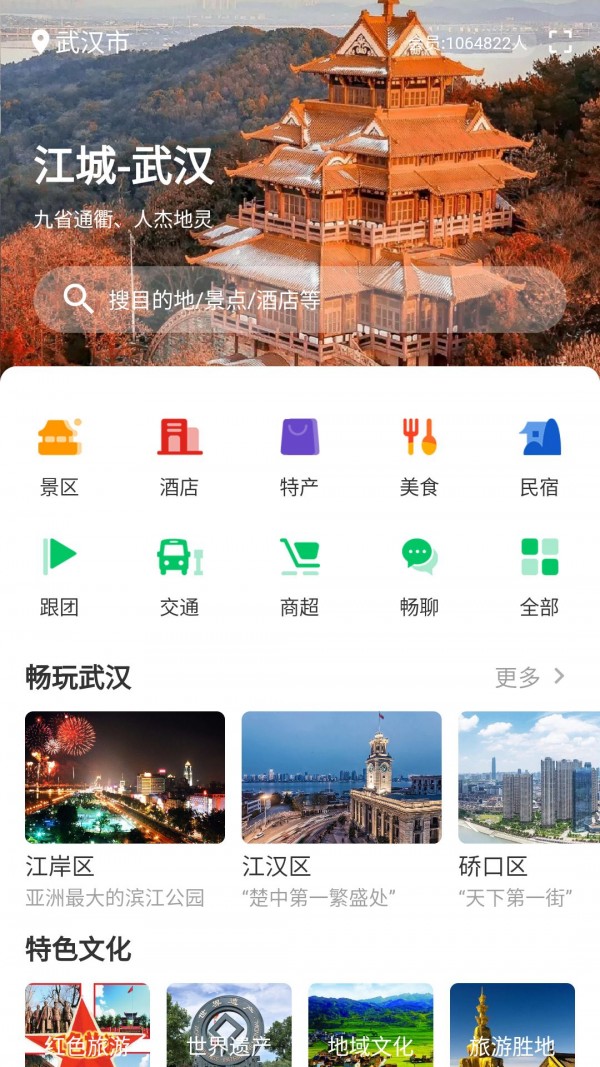Open the 民宿 category
The height and width of the screenshot is (1067, 600).
click(x=539, y=456)
